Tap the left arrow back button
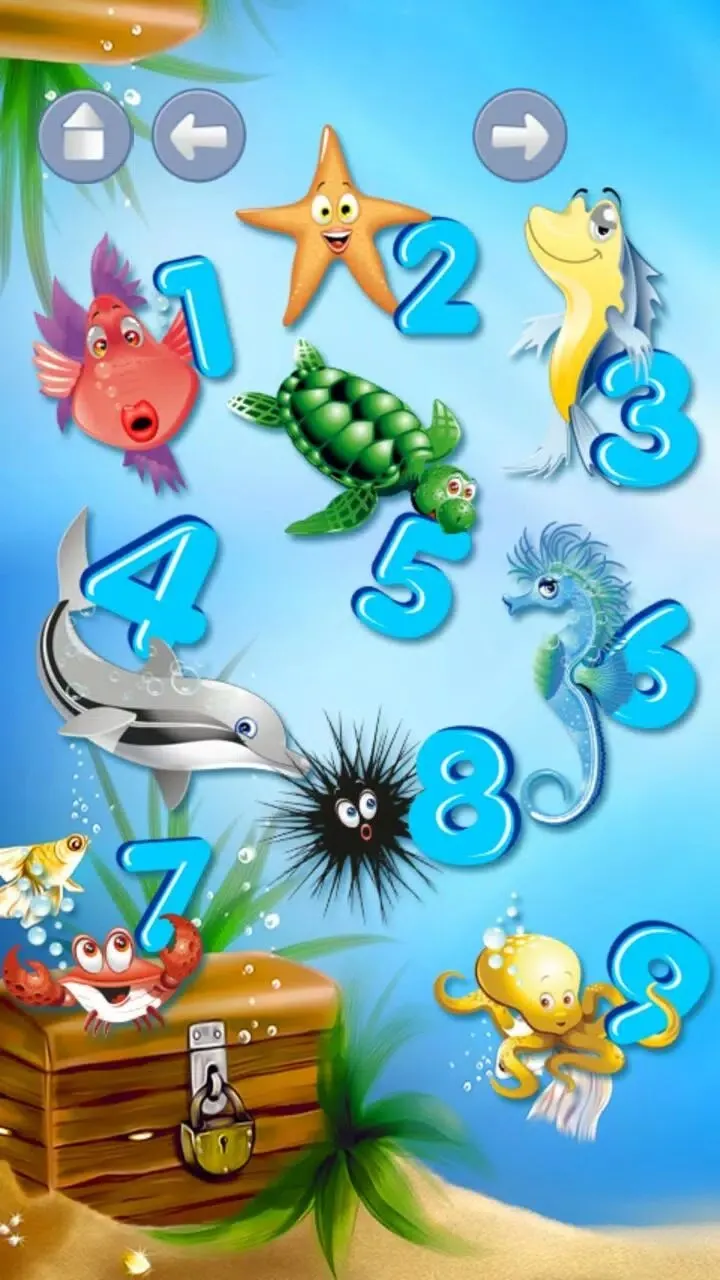Image resolution: width=720 pixels, height=1280 pixels. (x=199, y=136)
